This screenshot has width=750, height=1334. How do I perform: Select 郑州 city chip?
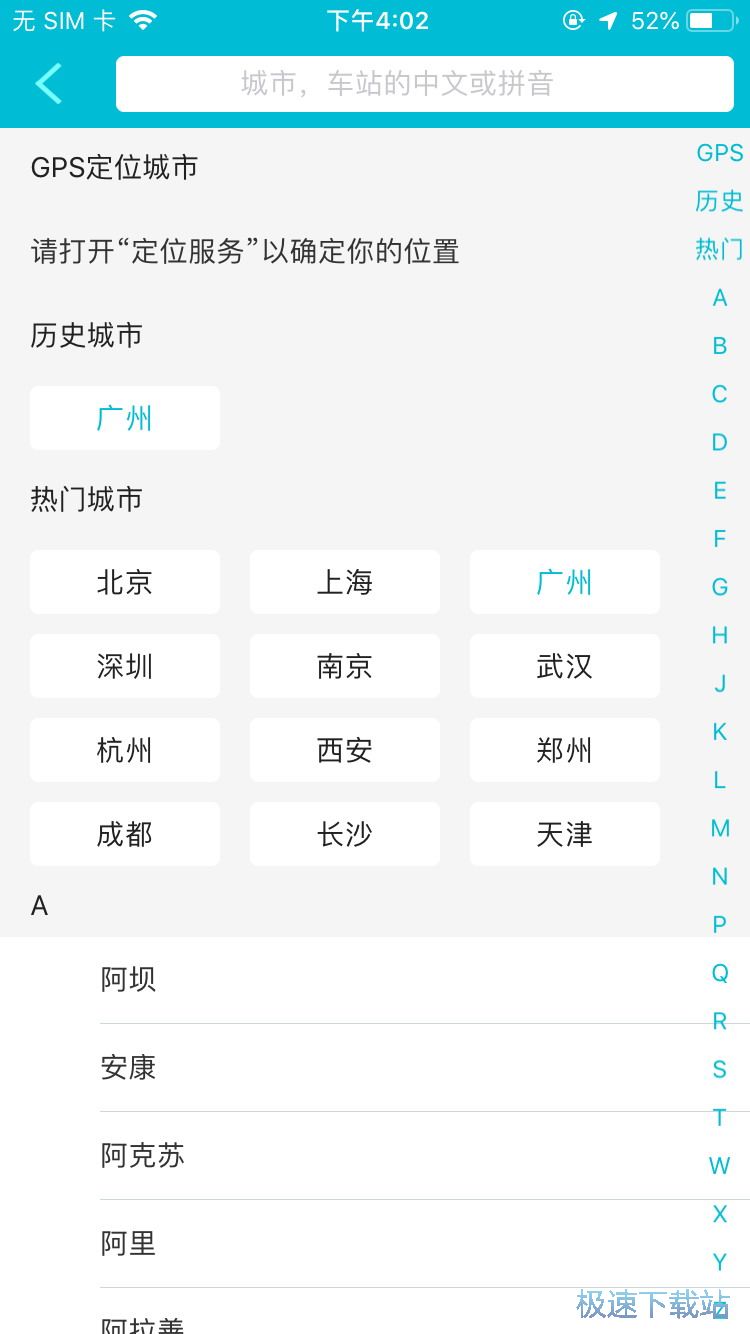[x=564, y=750]
